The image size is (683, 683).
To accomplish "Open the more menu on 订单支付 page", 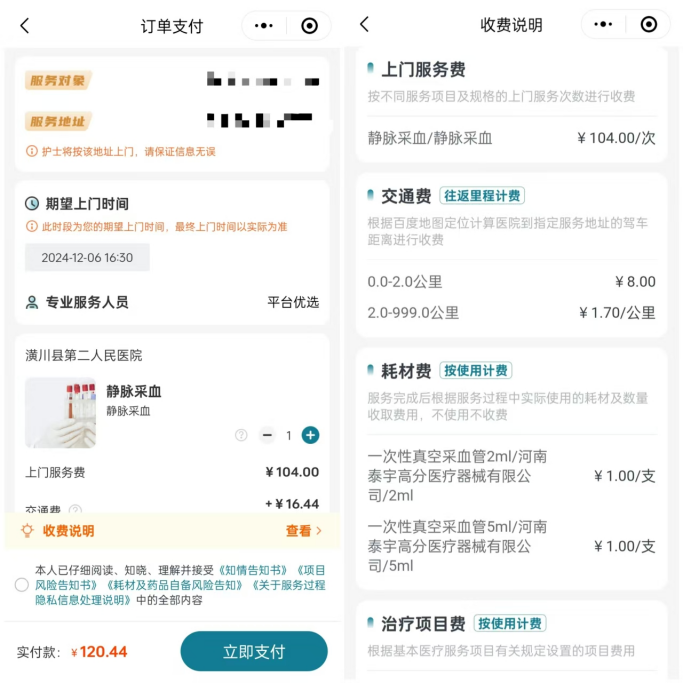I will (x=264, y=26).
